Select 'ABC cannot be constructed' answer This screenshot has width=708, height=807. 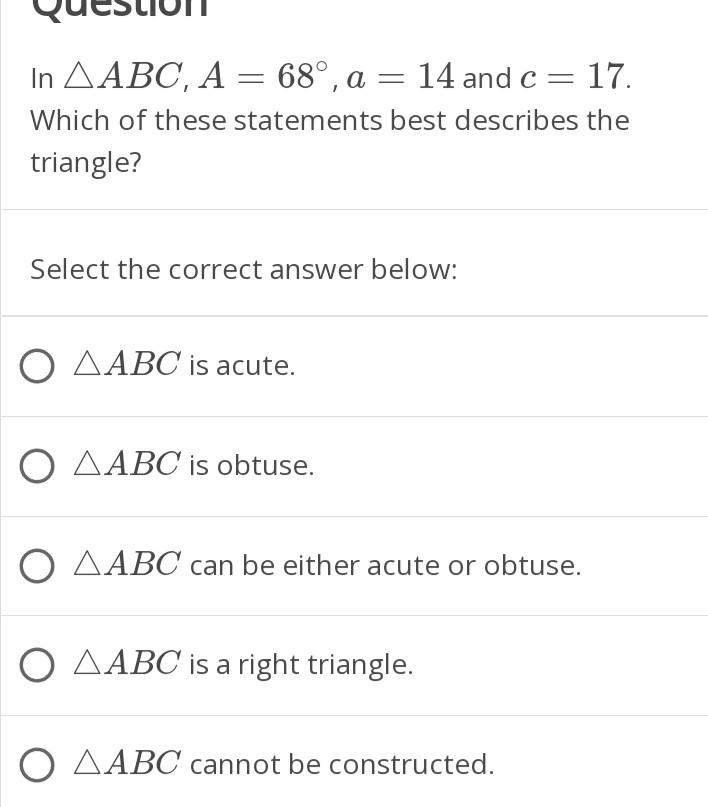pyautogui.click(x=37, y=765)
